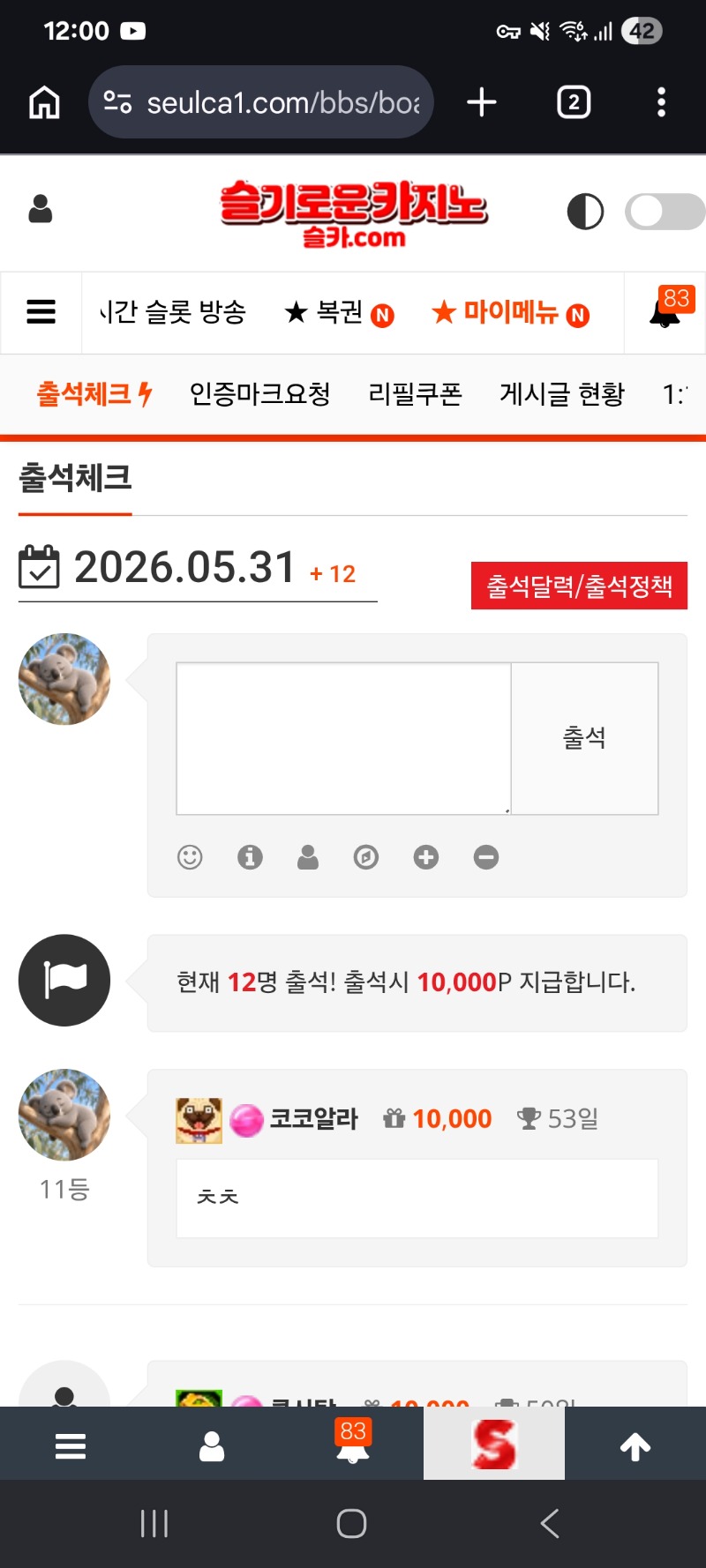Viewport: 706px width, 1568px height.
Task: Open the hamburger menu beside slot broadcast
Action: click(41, 311)
